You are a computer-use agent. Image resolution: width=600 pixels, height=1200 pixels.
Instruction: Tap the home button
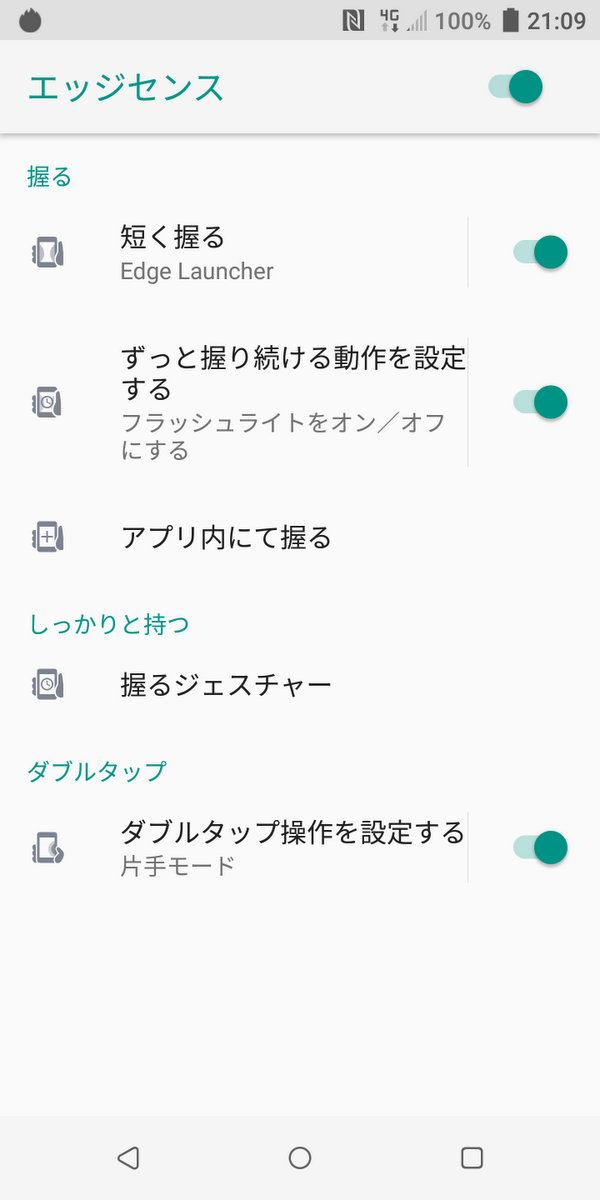coord(300,1158)
